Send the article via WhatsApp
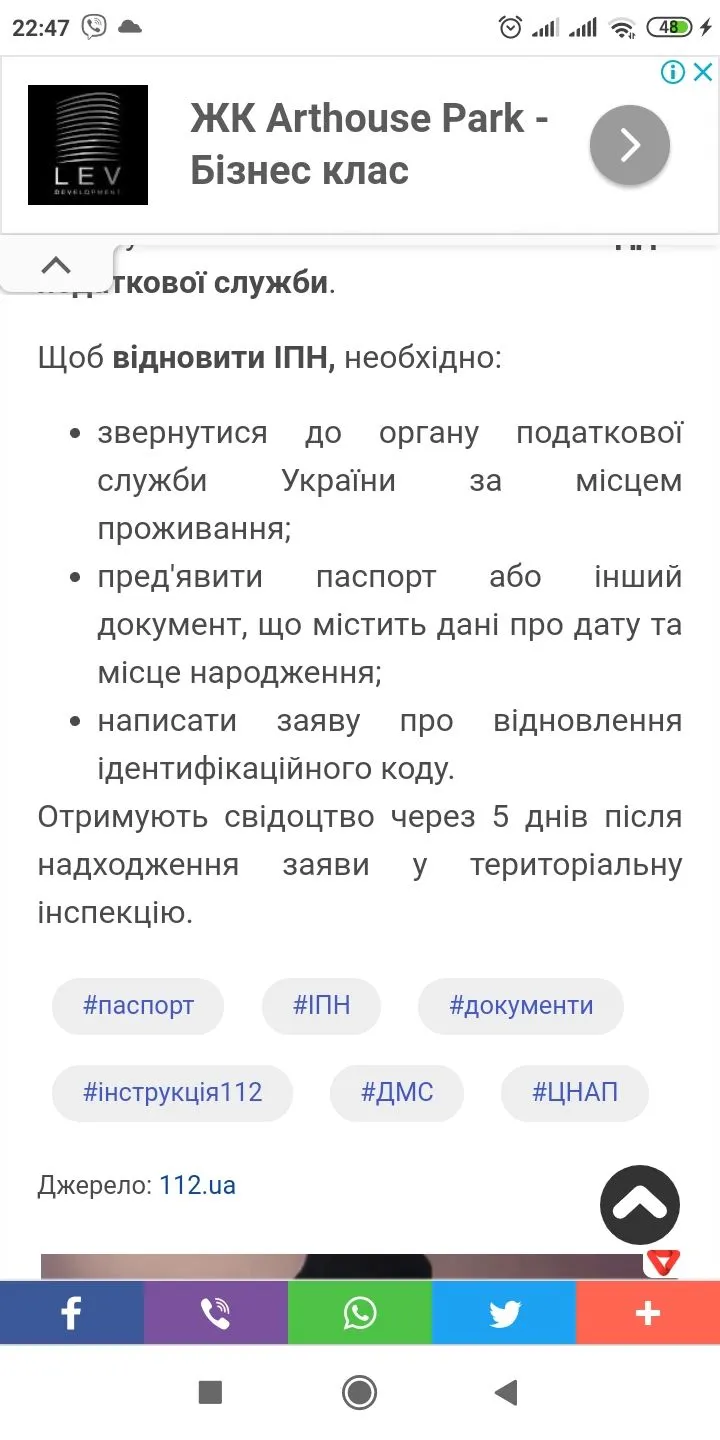 (x=359, y=1311)
